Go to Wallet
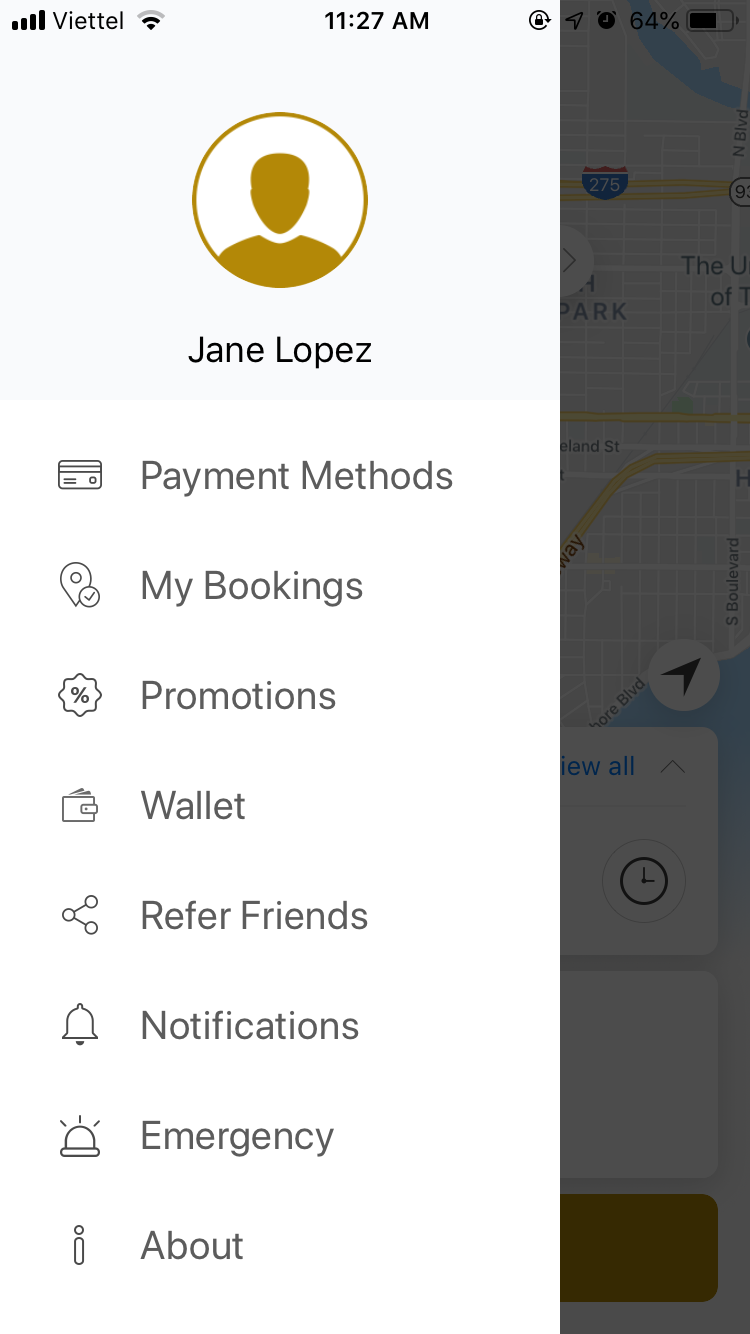This screenshot has height=1334, width=750. [193, 806]
